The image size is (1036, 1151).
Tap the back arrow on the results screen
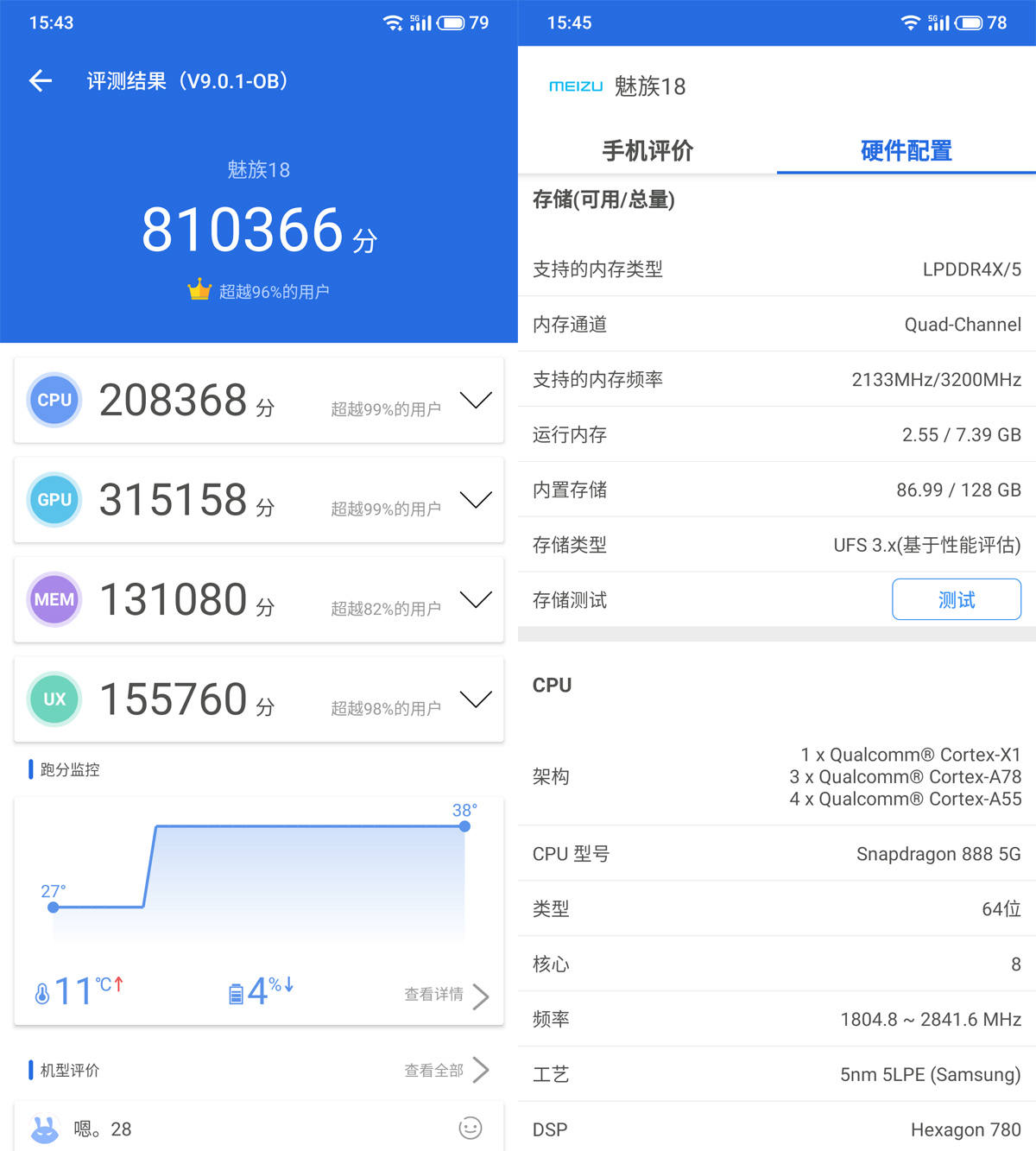40,80
